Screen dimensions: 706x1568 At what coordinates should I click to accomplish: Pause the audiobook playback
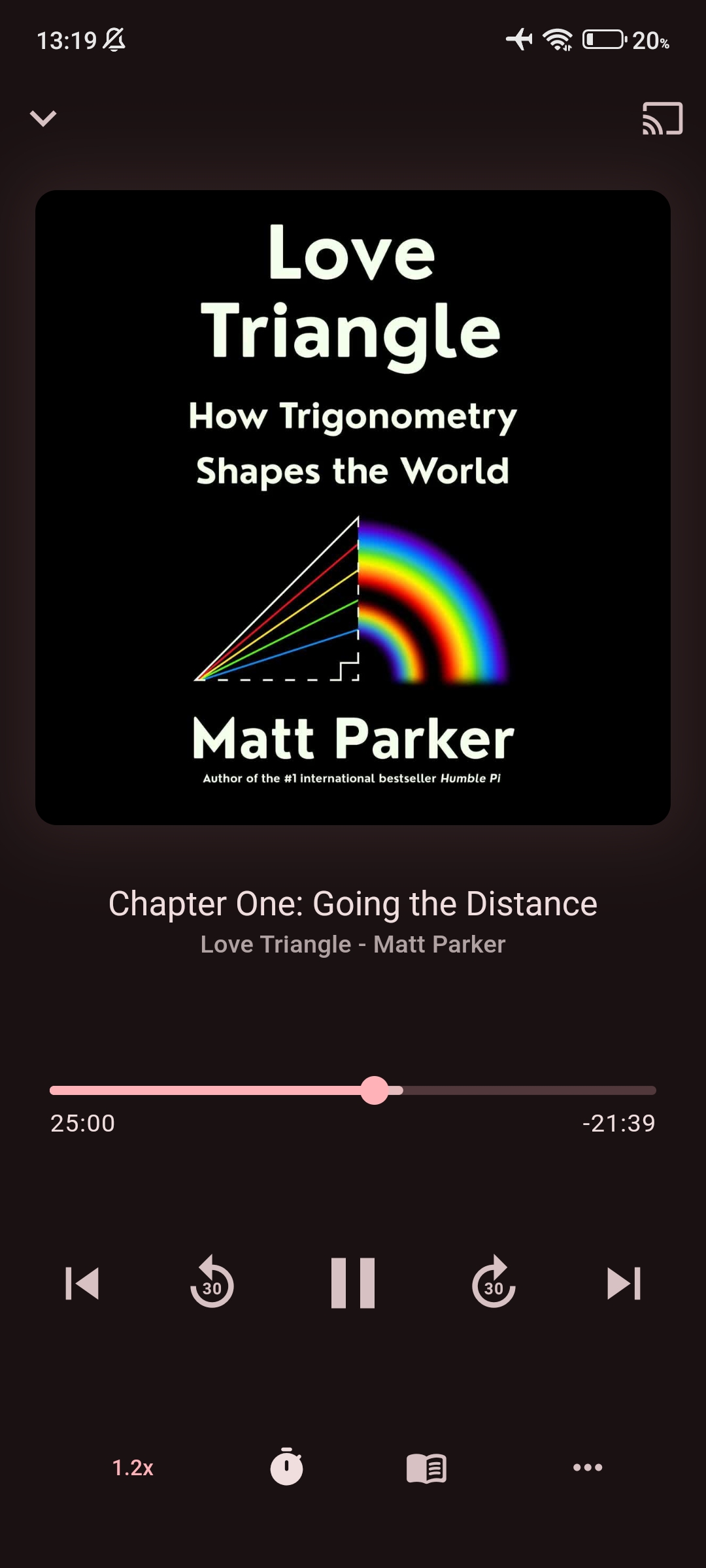tap(353, 1283)
